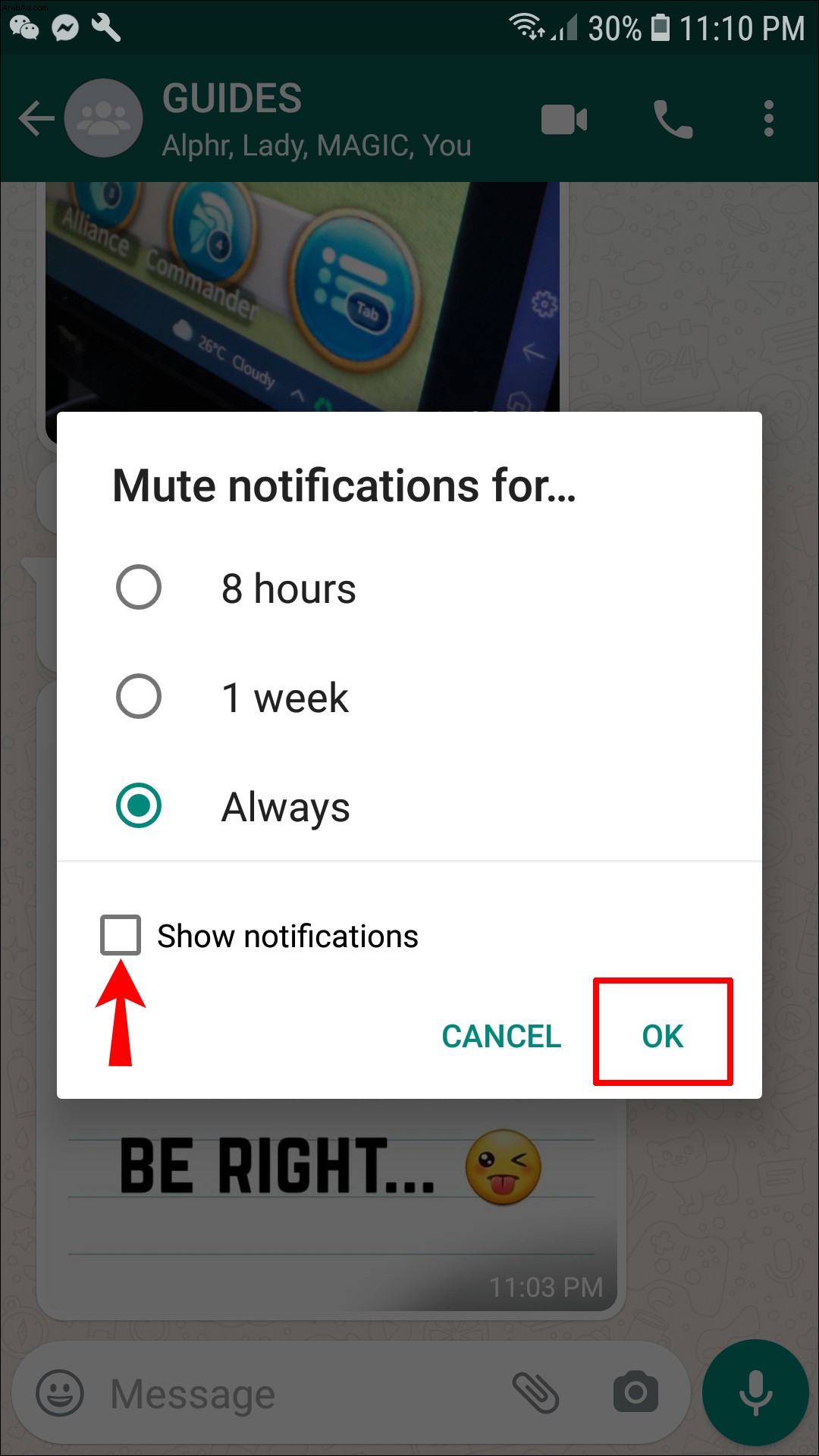Confirm mute with OK
The height and width of the screenshot is (1456, 819).
coord(663,1036)
